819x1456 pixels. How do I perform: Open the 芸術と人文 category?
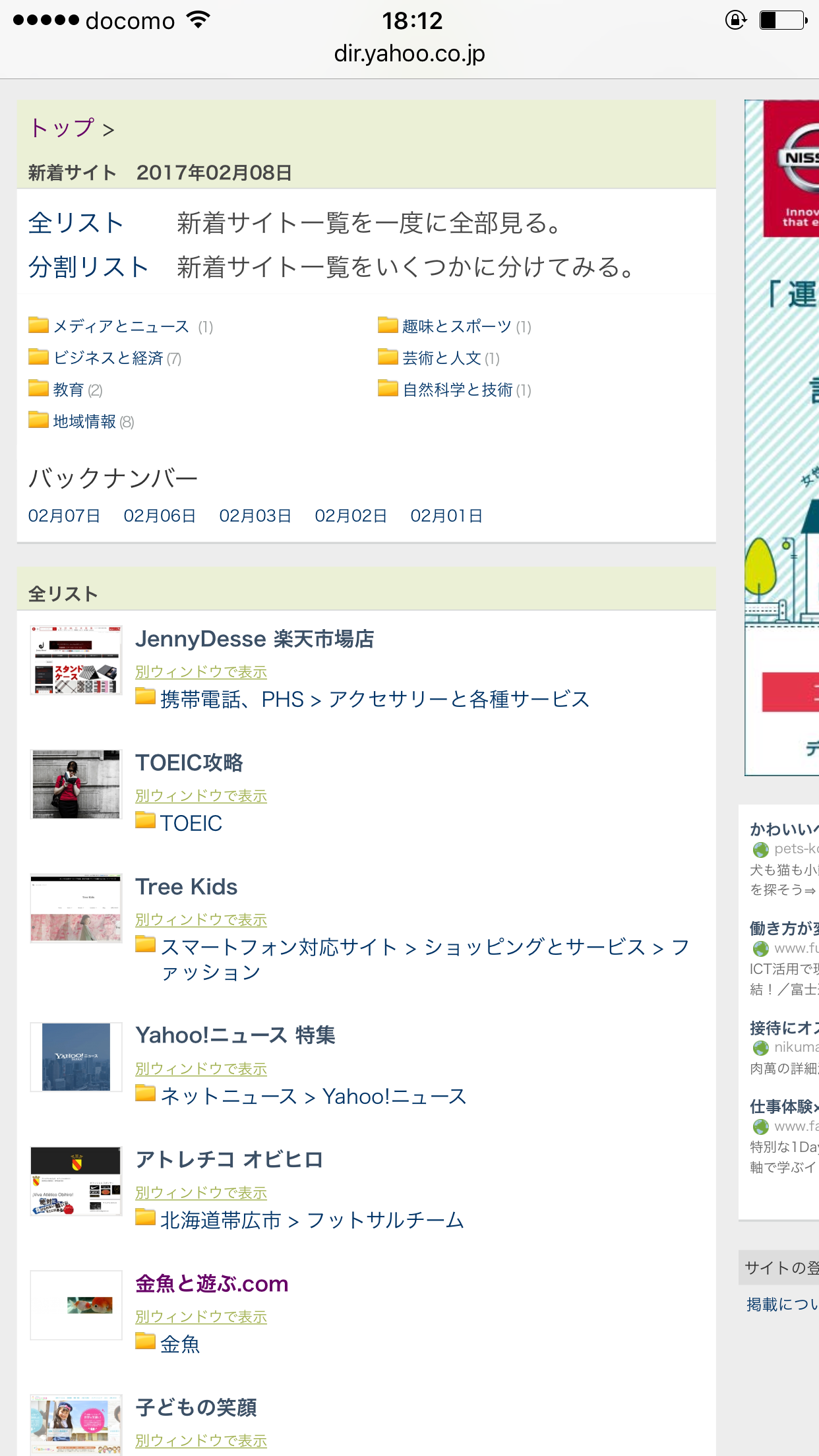442,358
